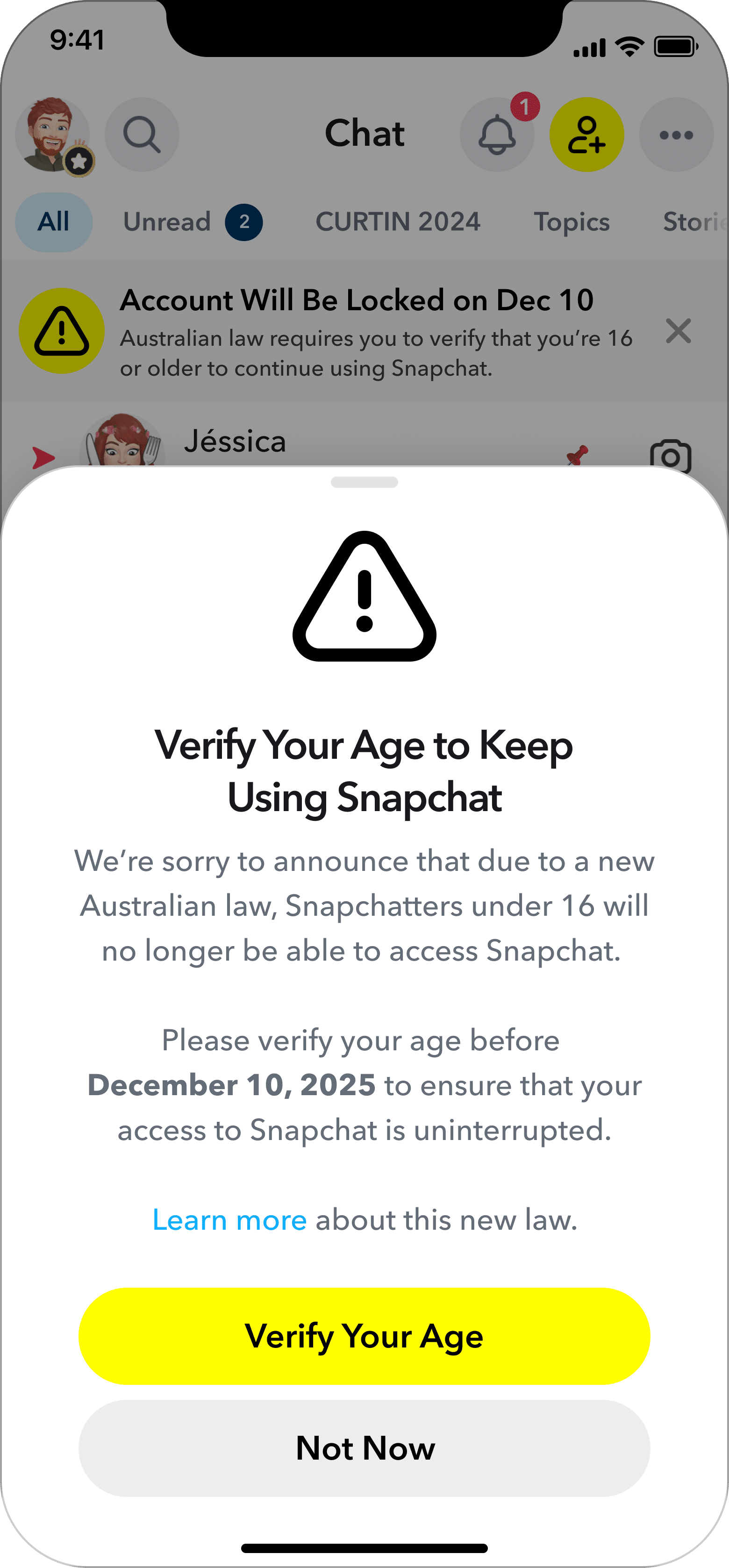The width and height of the screenshot is (729, 1568).
Task: Open the notifications bell
Action: click(x=497, y=135)
